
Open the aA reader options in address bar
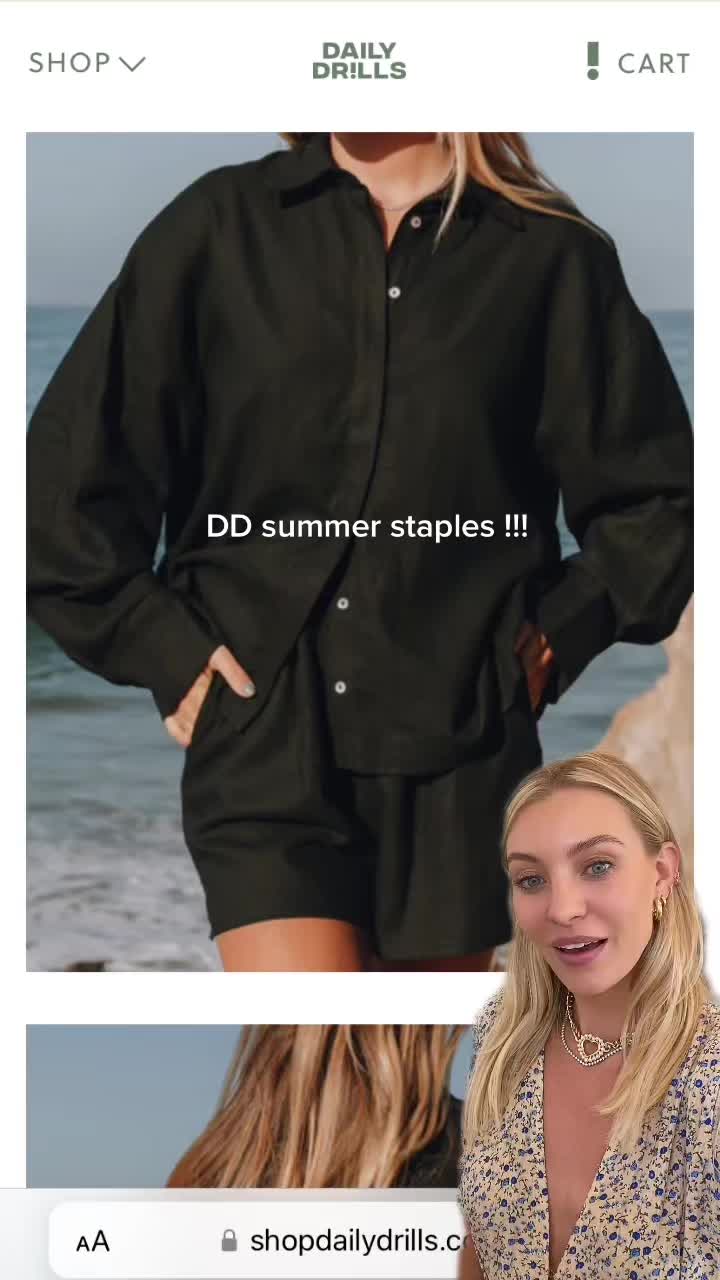tap(93, 1242)
